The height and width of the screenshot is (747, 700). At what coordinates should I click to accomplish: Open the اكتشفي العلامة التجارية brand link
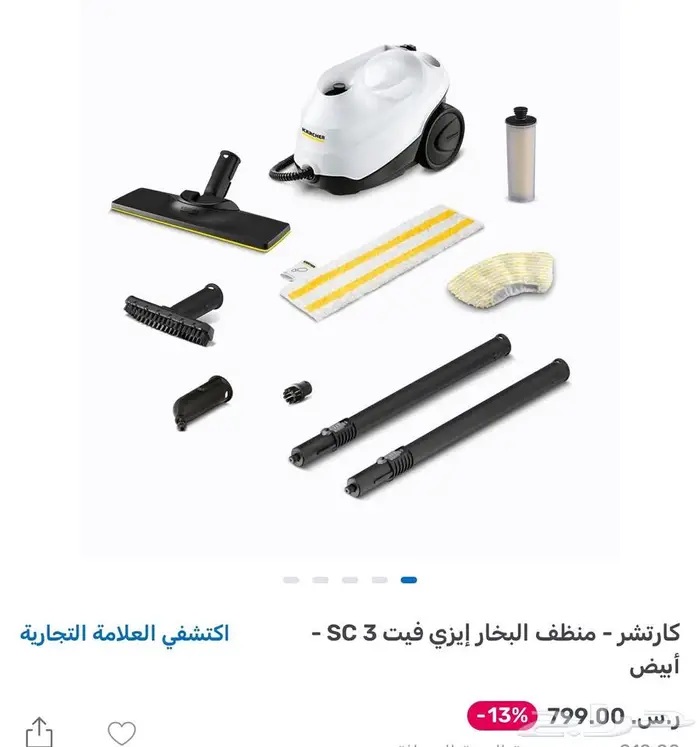click(124, 633)
